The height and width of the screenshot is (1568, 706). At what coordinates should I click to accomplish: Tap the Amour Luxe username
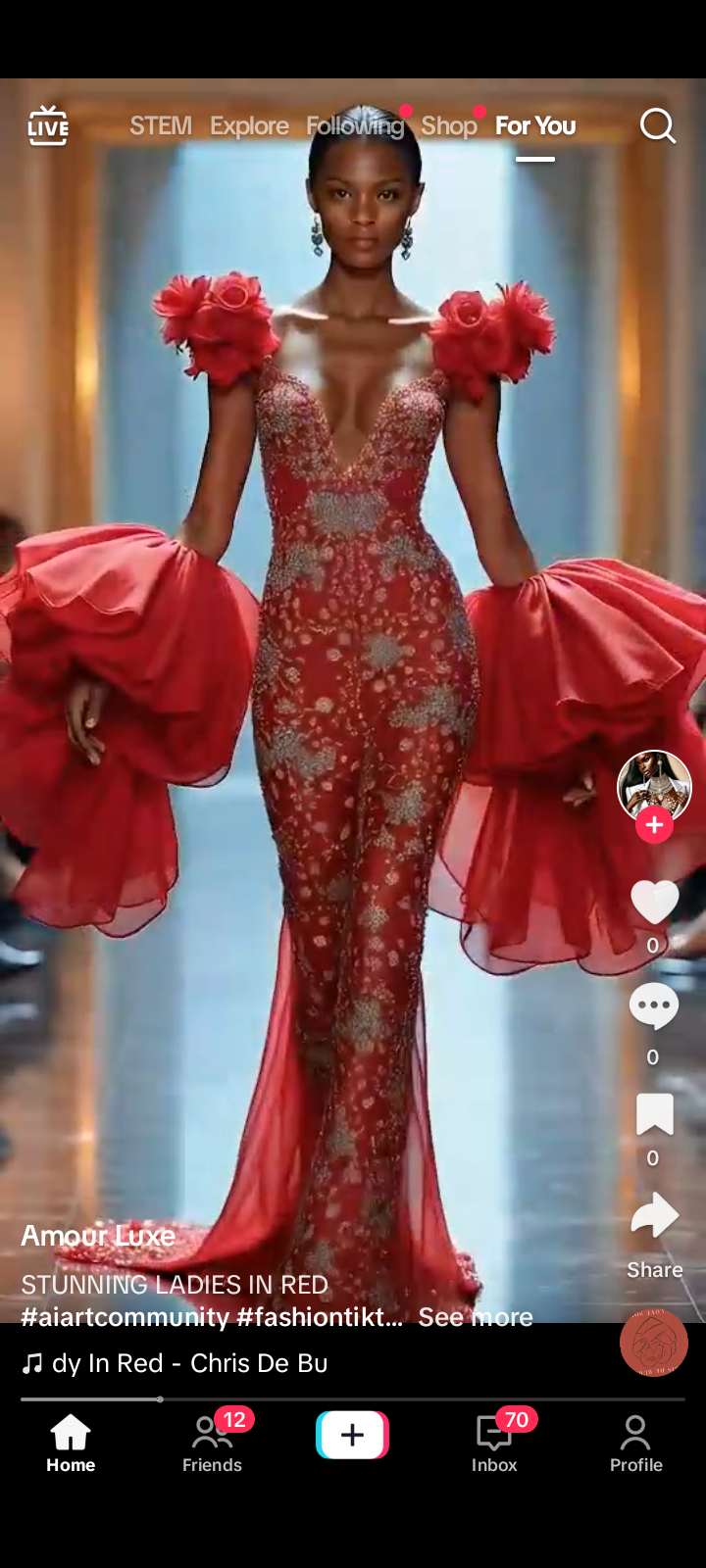point(98,1236)
